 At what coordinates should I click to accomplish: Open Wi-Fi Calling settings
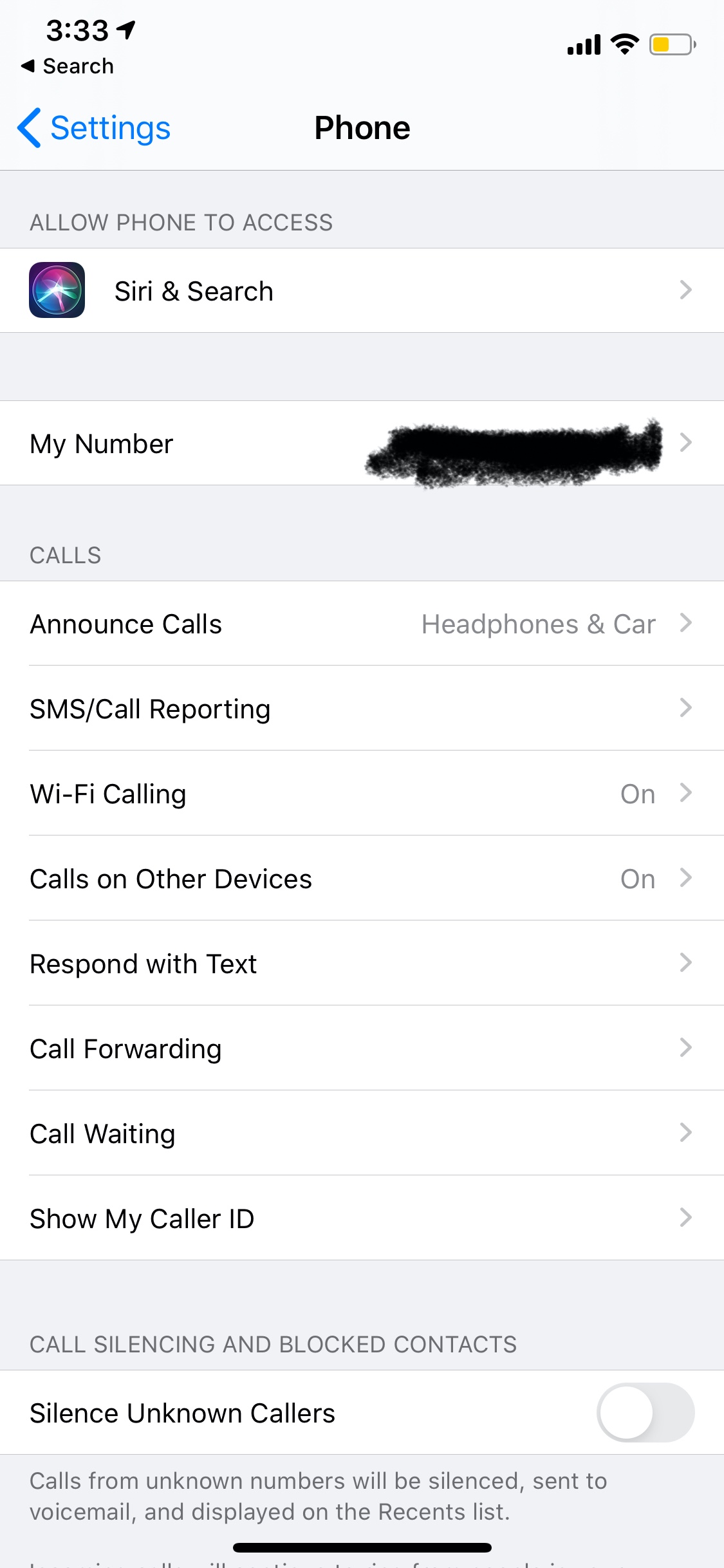coord(362,794)
